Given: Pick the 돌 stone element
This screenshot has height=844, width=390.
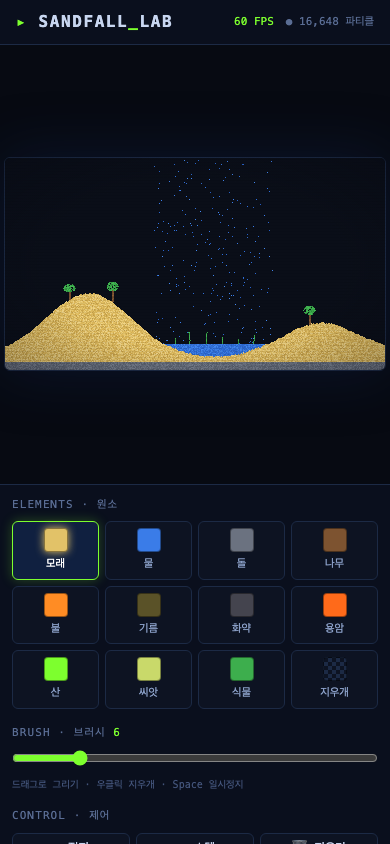Looking at the screenshot, I should pyautogui.click(x=242, y=550).
